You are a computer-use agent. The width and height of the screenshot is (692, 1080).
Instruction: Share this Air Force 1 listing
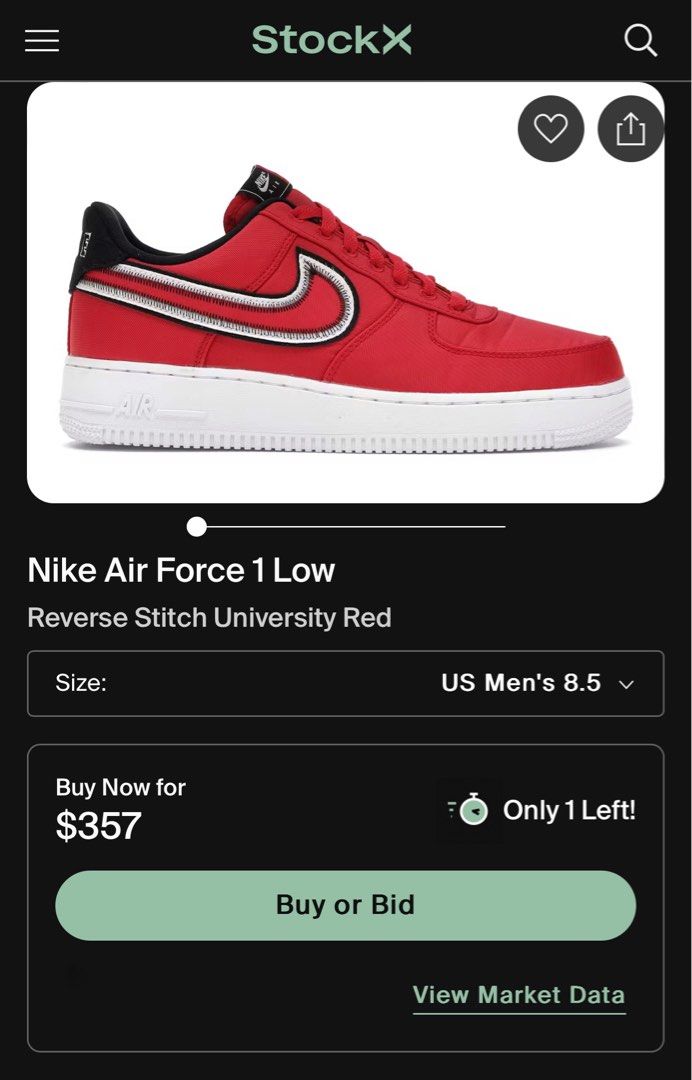tap(631, 129)
